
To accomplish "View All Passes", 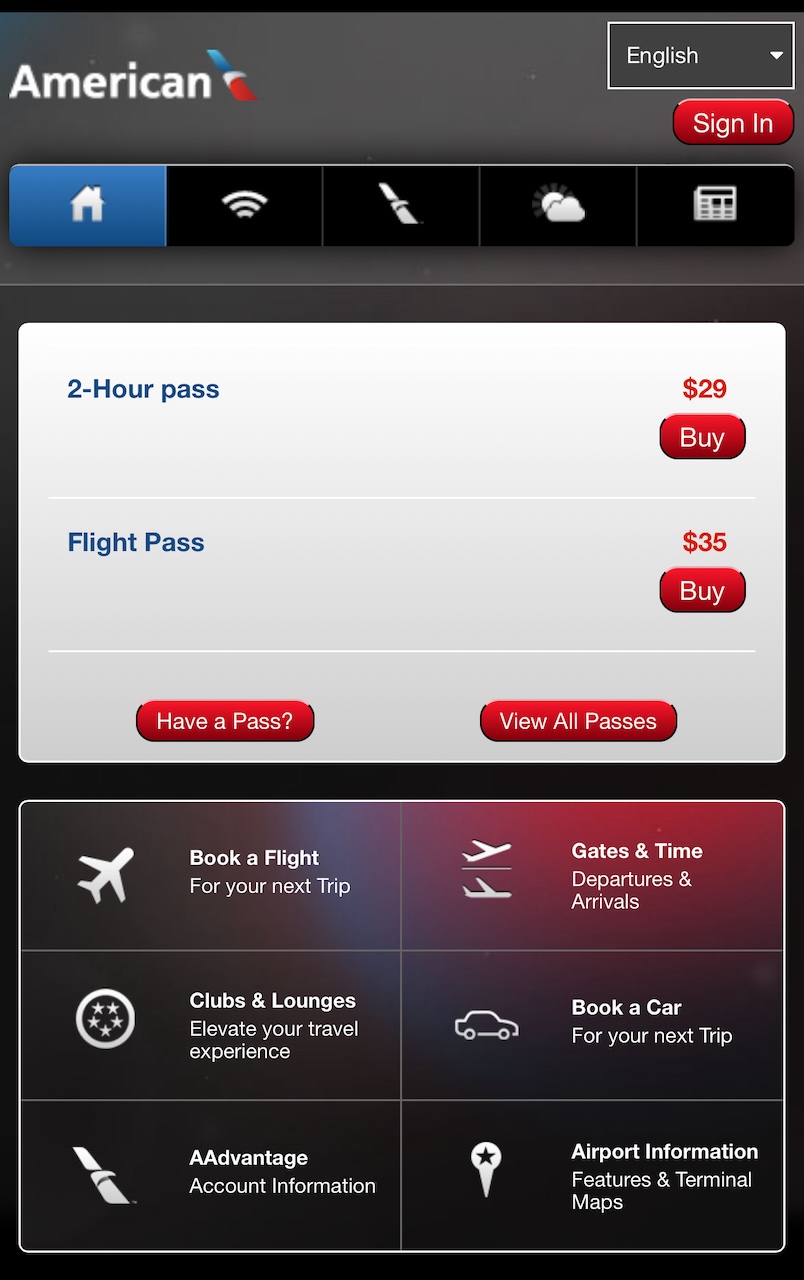I will click(x=578, y=721).
